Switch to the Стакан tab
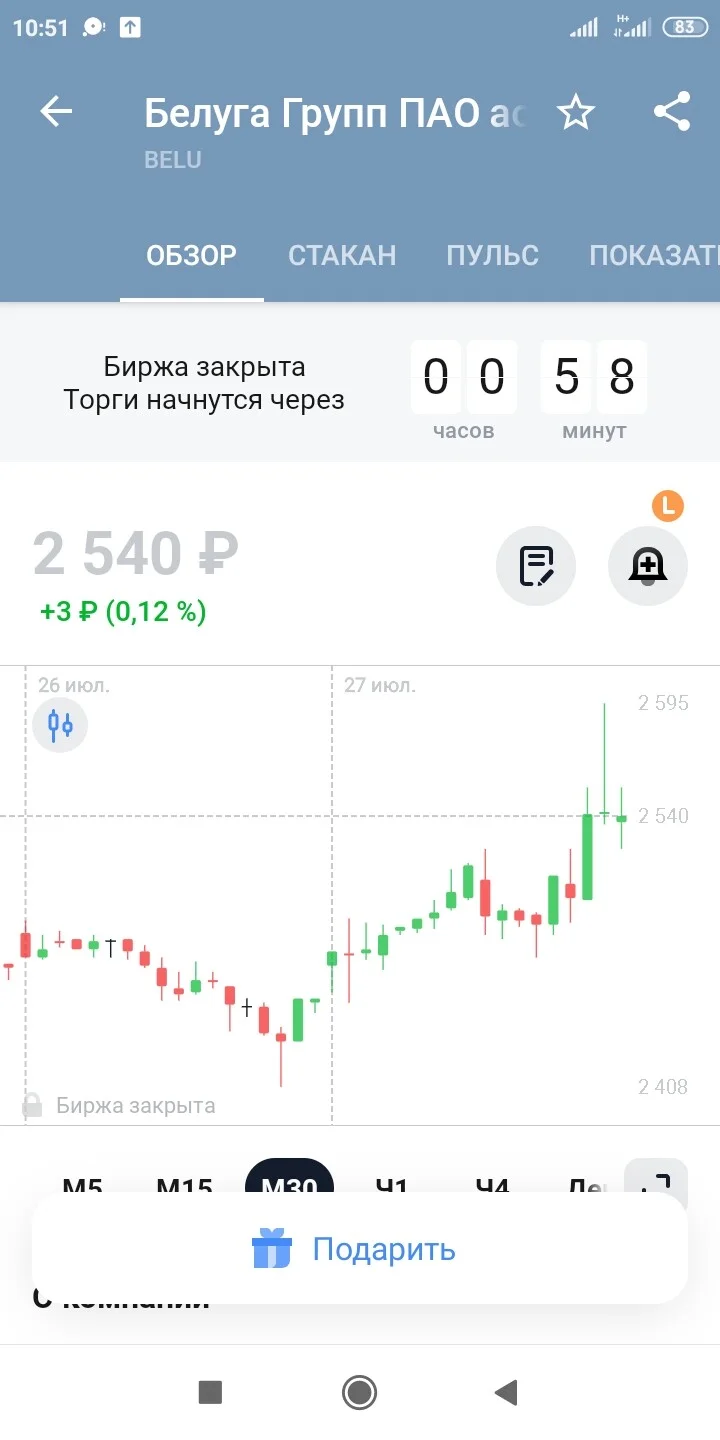720x1440 pixels. (x=342, y=255)
